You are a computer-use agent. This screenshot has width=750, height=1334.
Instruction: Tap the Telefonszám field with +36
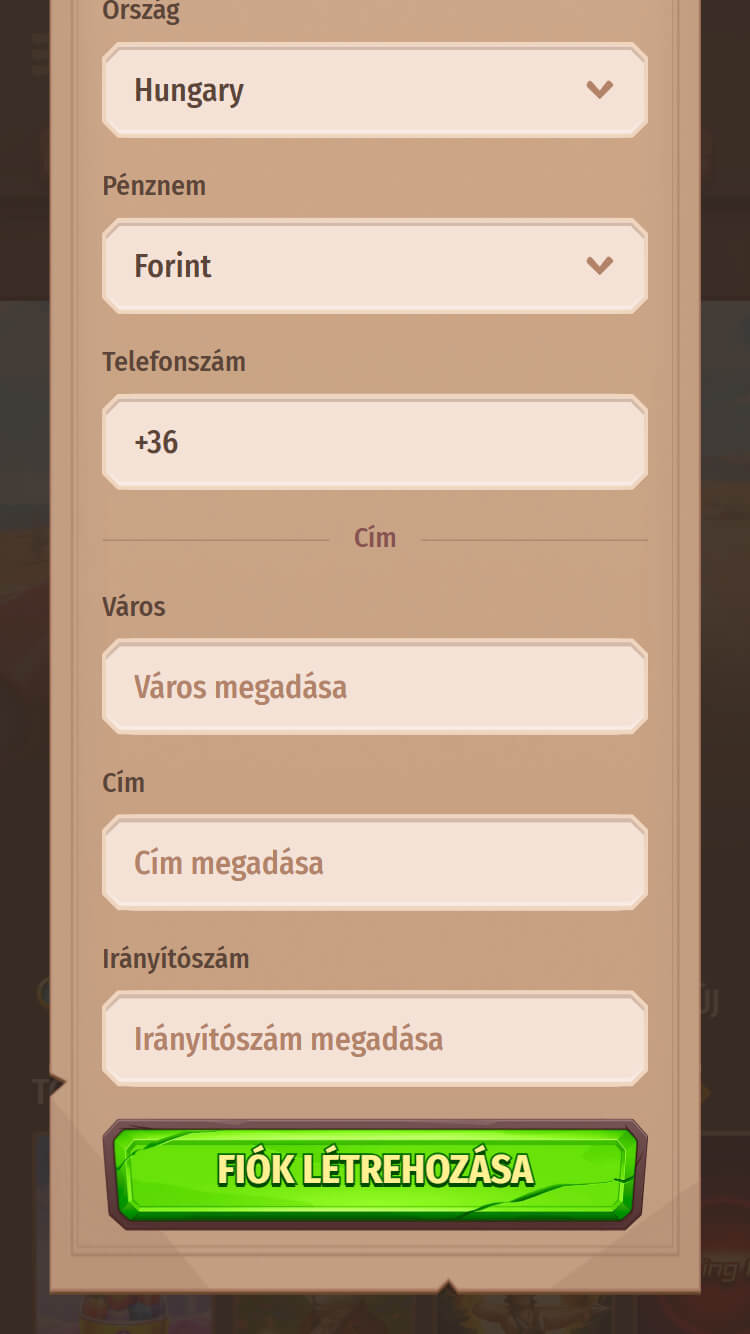pyautogui.click(x=374, y=442)
